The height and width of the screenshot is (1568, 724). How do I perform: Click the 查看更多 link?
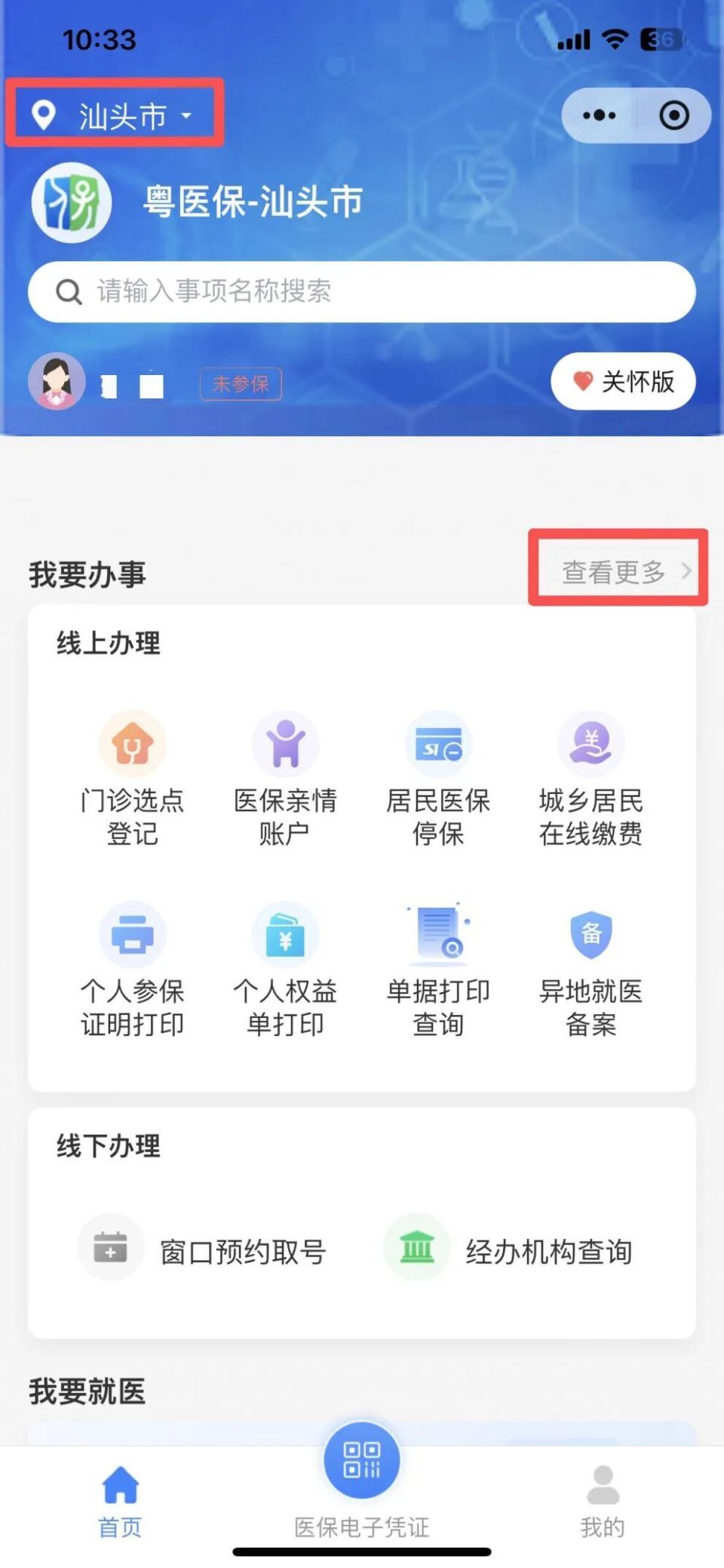(613, 572)
